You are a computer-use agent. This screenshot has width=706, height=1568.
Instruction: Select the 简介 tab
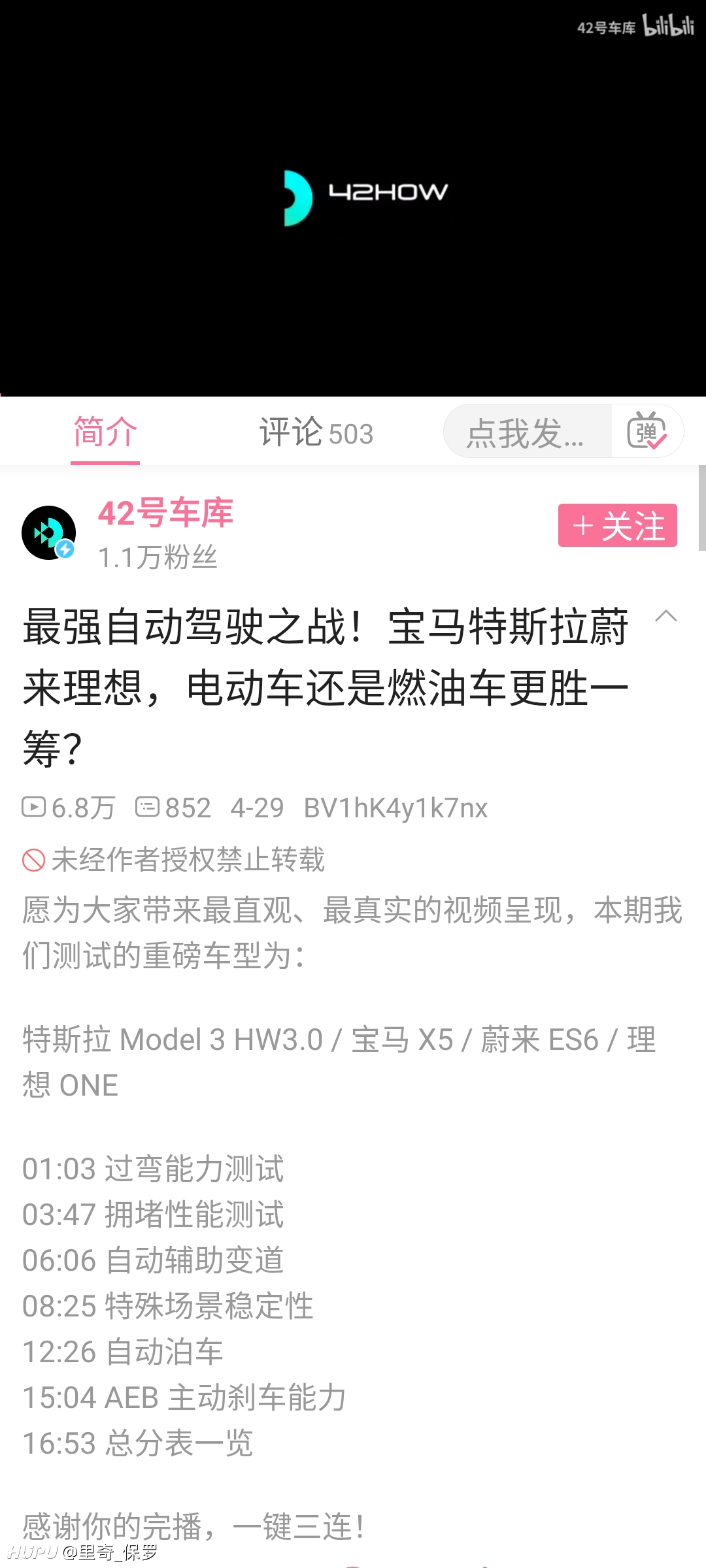coord(105,433)
